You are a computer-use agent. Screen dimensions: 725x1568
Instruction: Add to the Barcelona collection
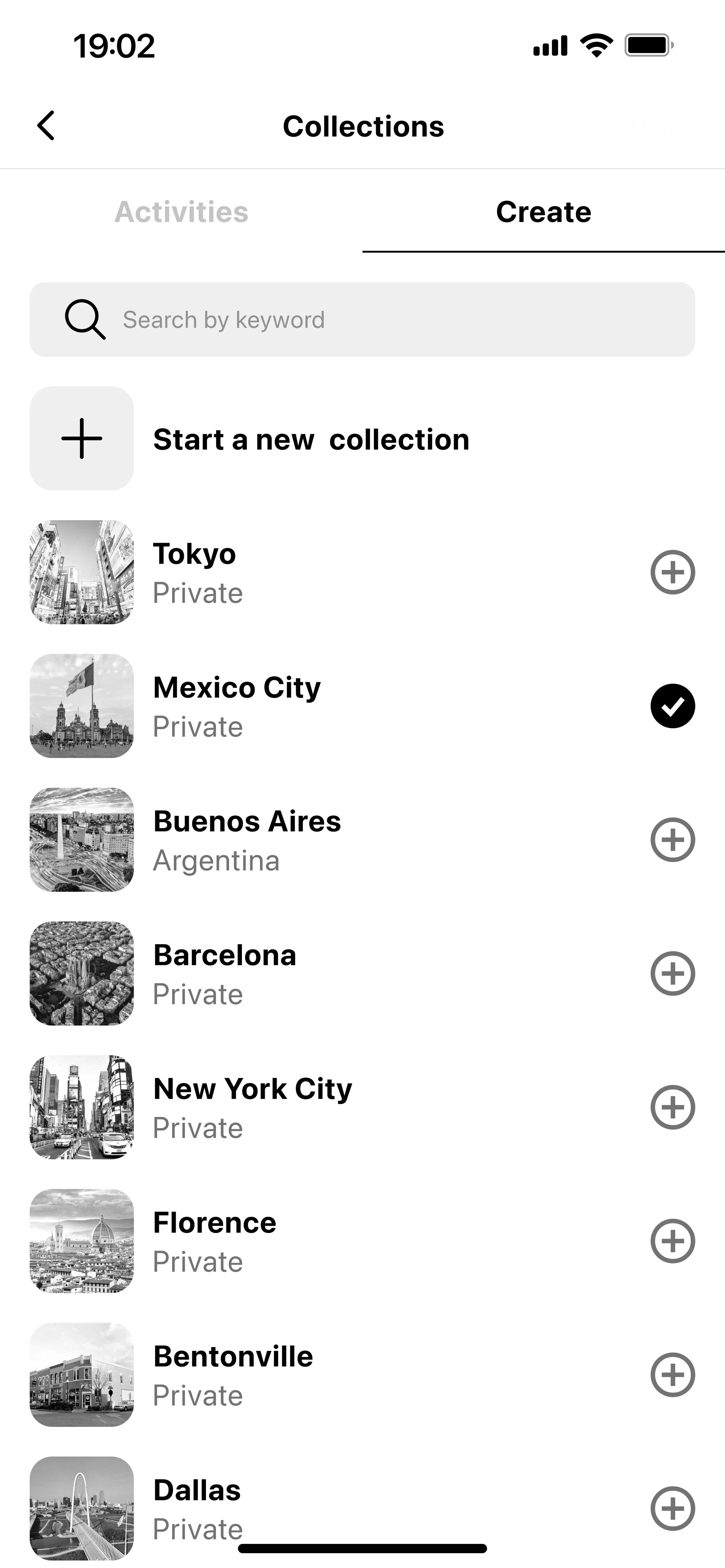[x=673, y=973]
